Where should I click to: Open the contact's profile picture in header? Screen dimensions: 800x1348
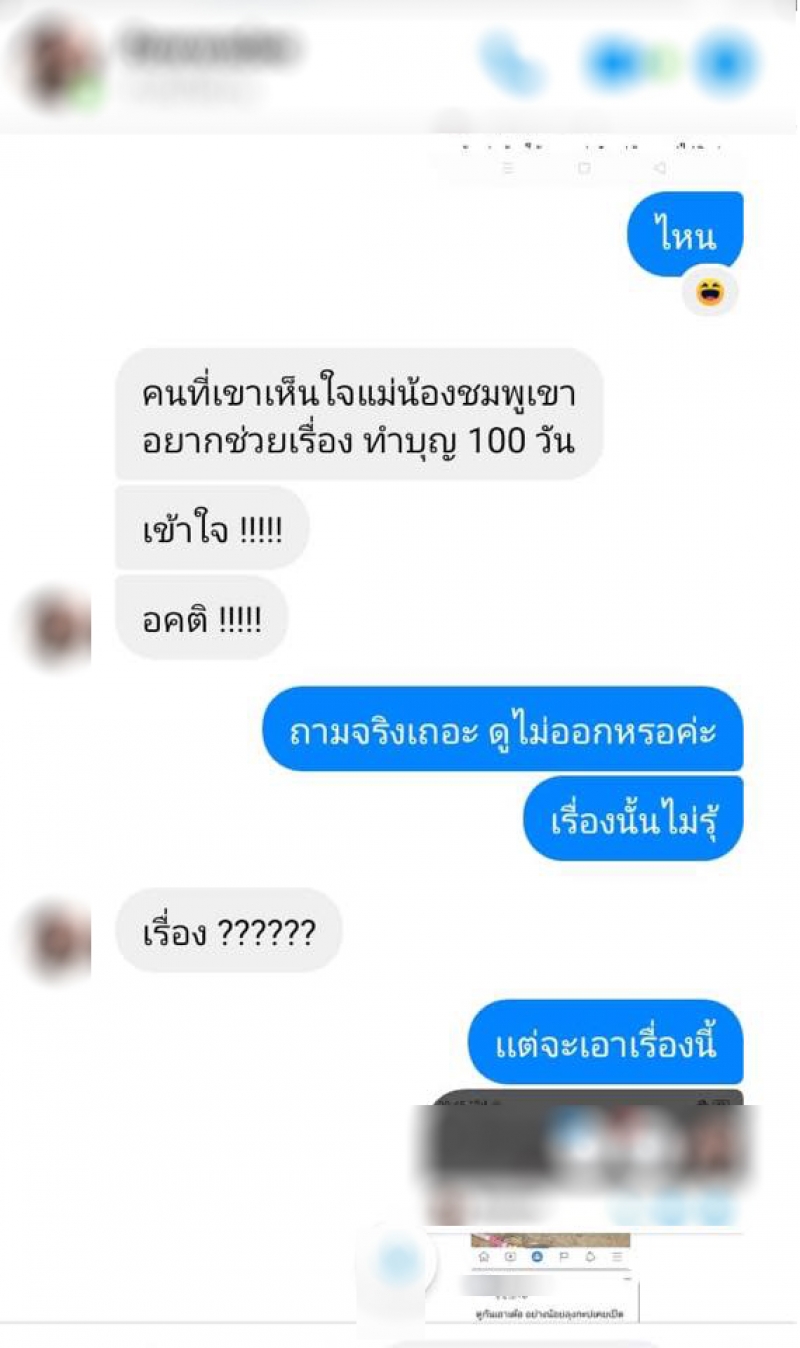tap(62, 63)
